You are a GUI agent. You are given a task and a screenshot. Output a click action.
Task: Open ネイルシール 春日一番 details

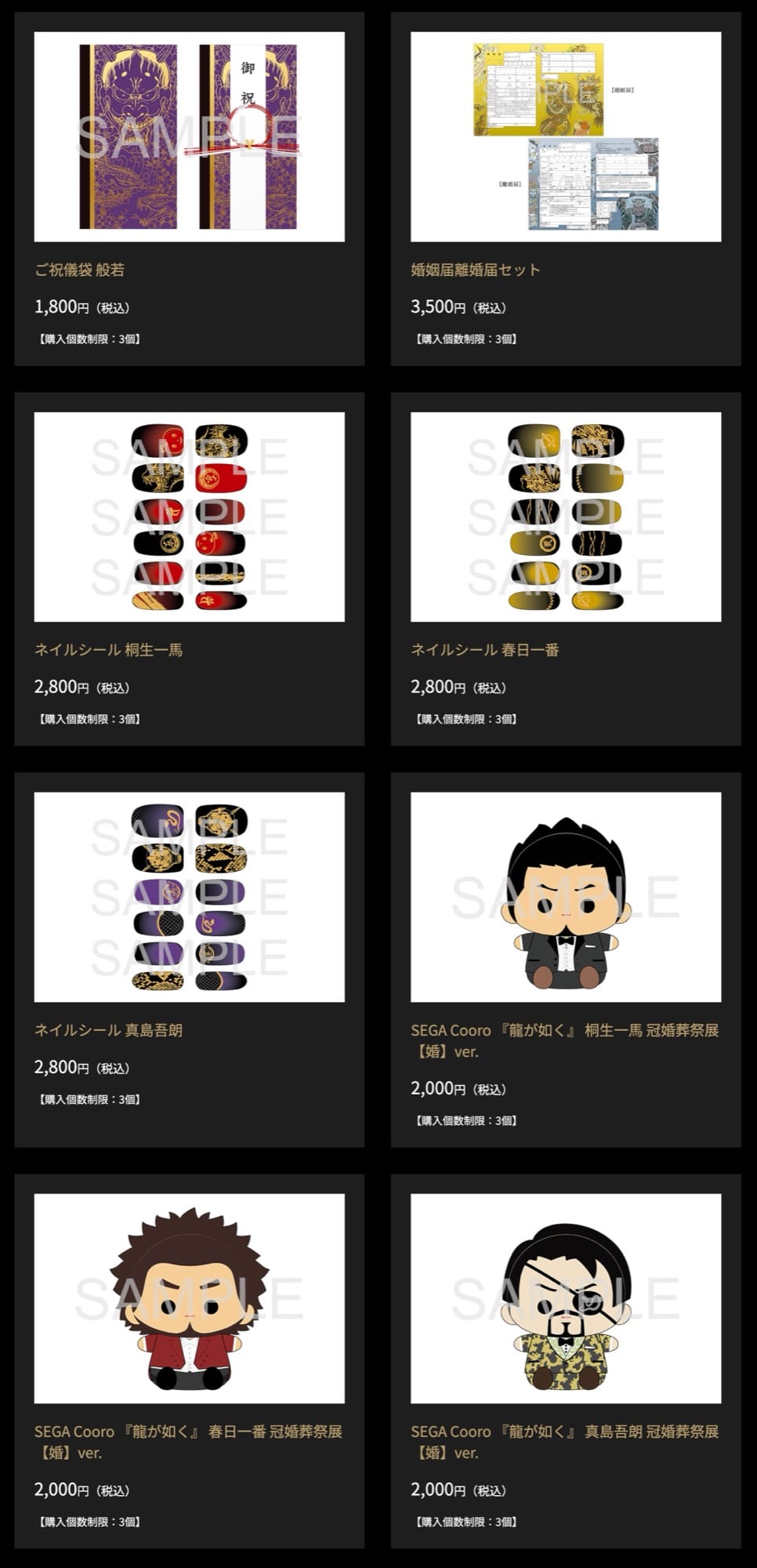pyautogui.click(x=565, y=517)
